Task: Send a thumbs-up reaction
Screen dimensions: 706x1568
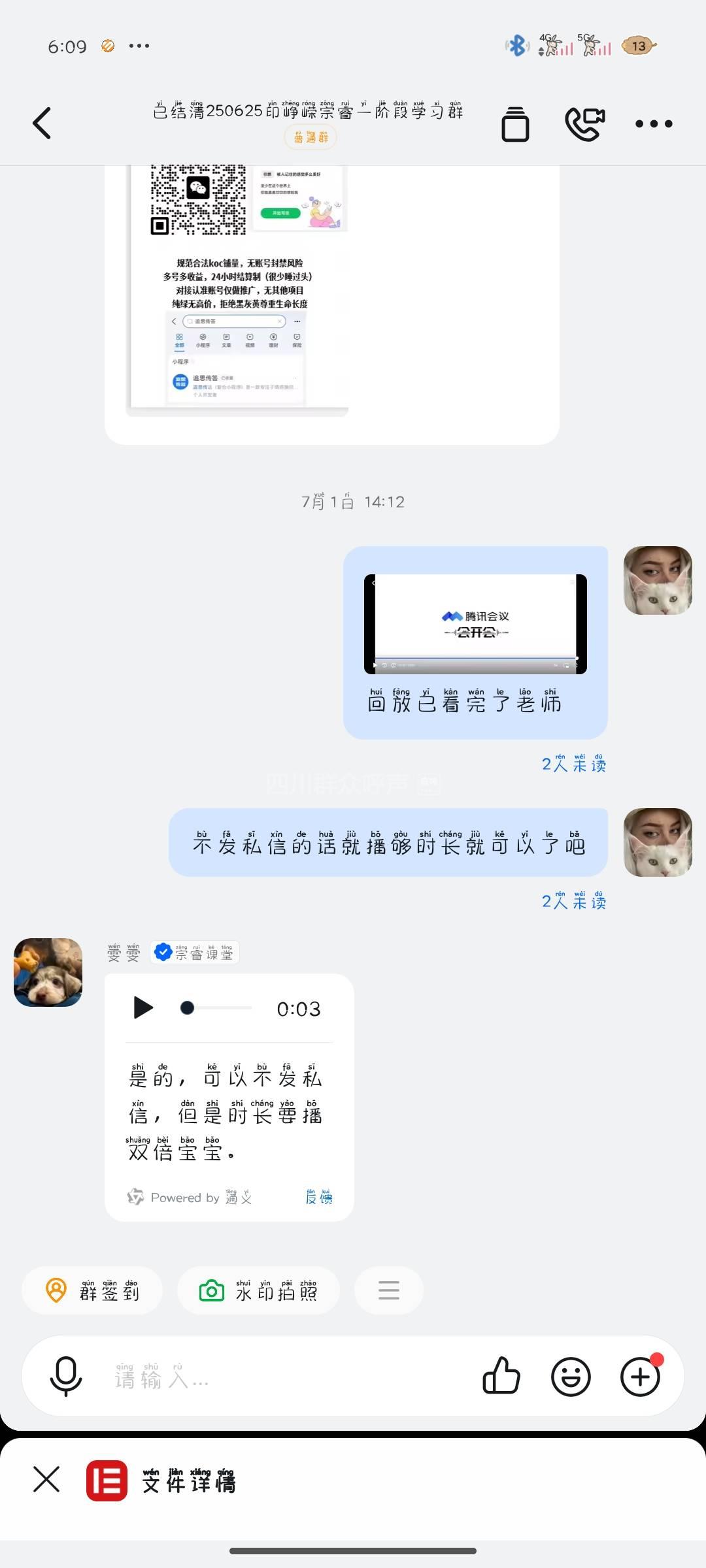Action: (x=501, y=1377)
